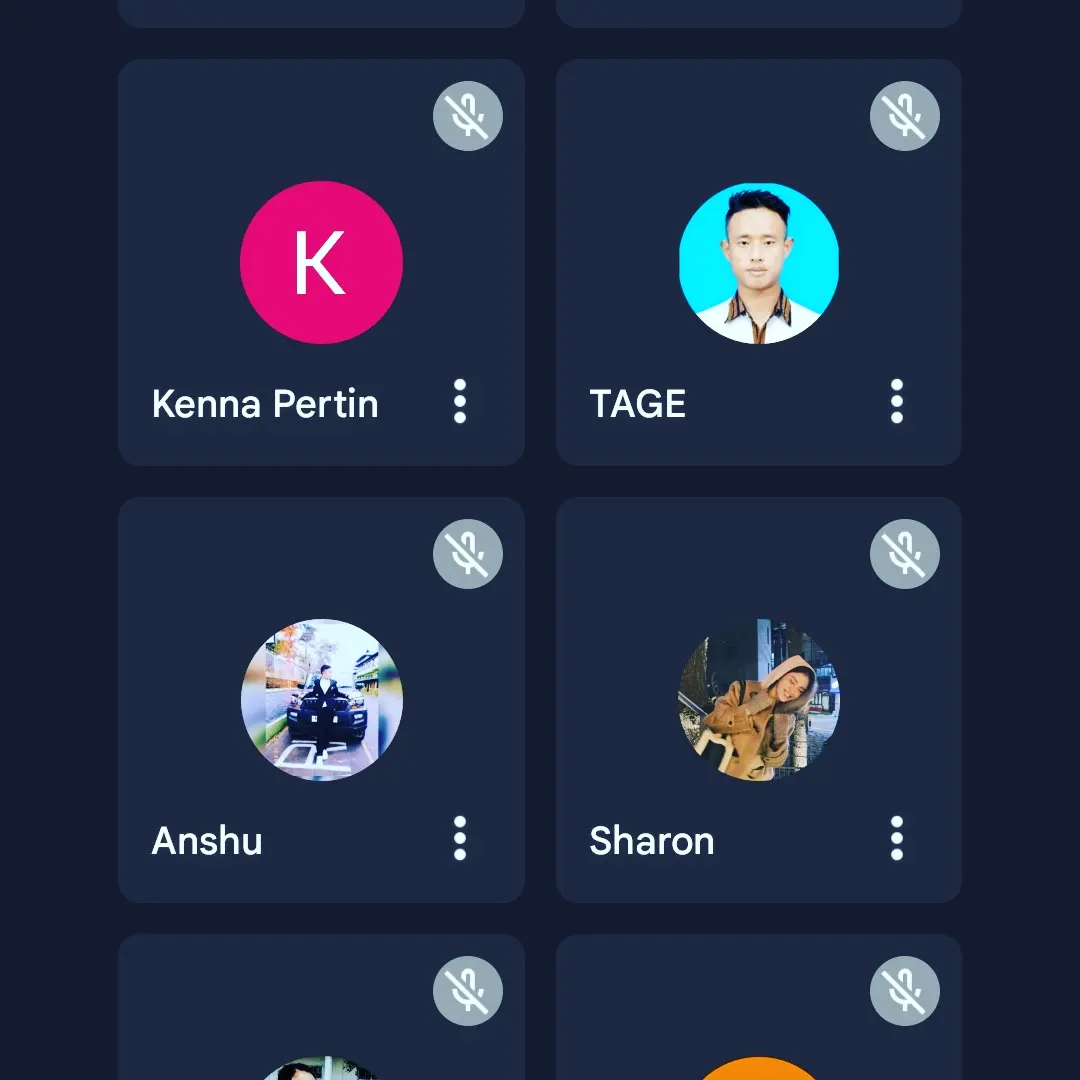Image resolution: width=1080 pixels, height=1080 pixels.
Task: Select Sharon's participant tile
Action: (x=758, y=699)
